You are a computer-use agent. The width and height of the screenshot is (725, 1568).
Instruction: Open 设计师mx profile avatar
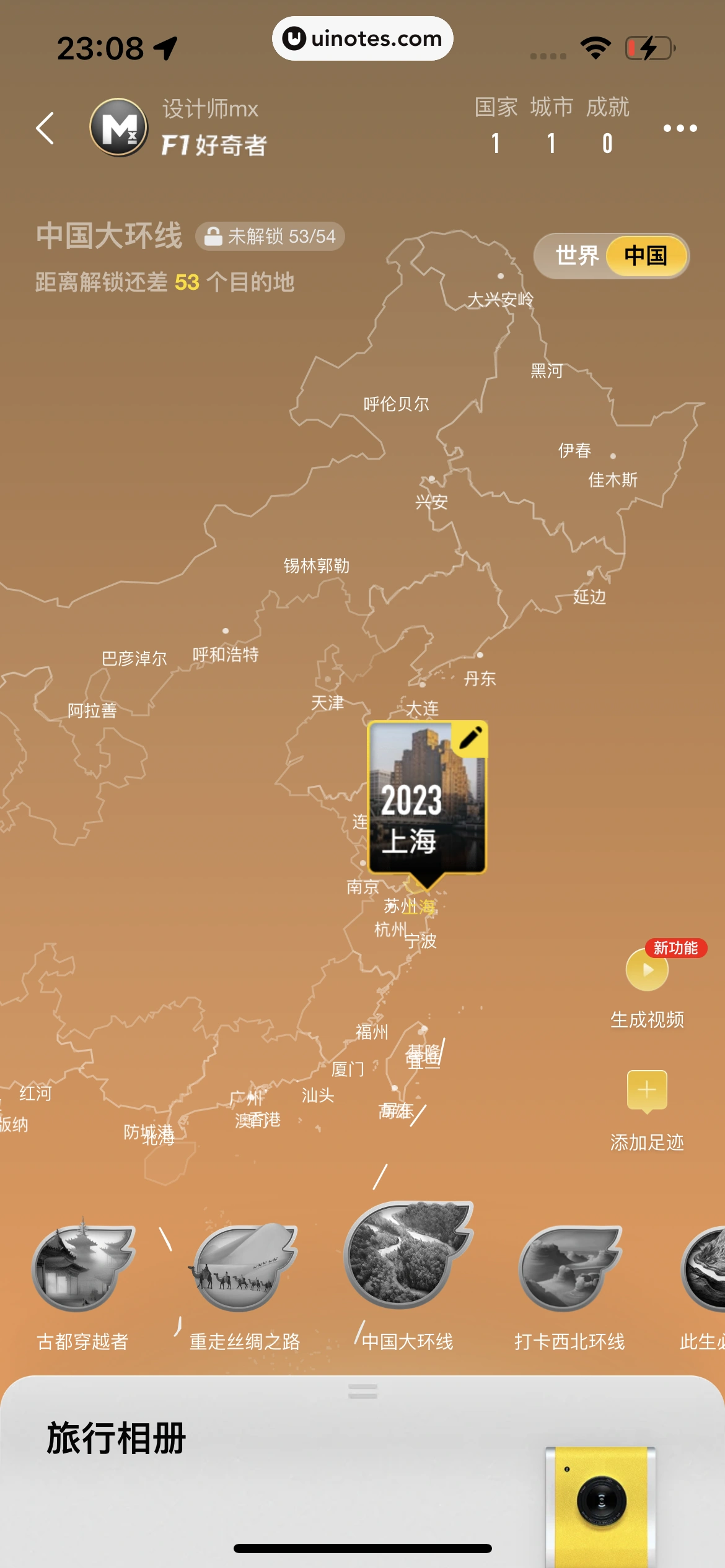(119, 128)
